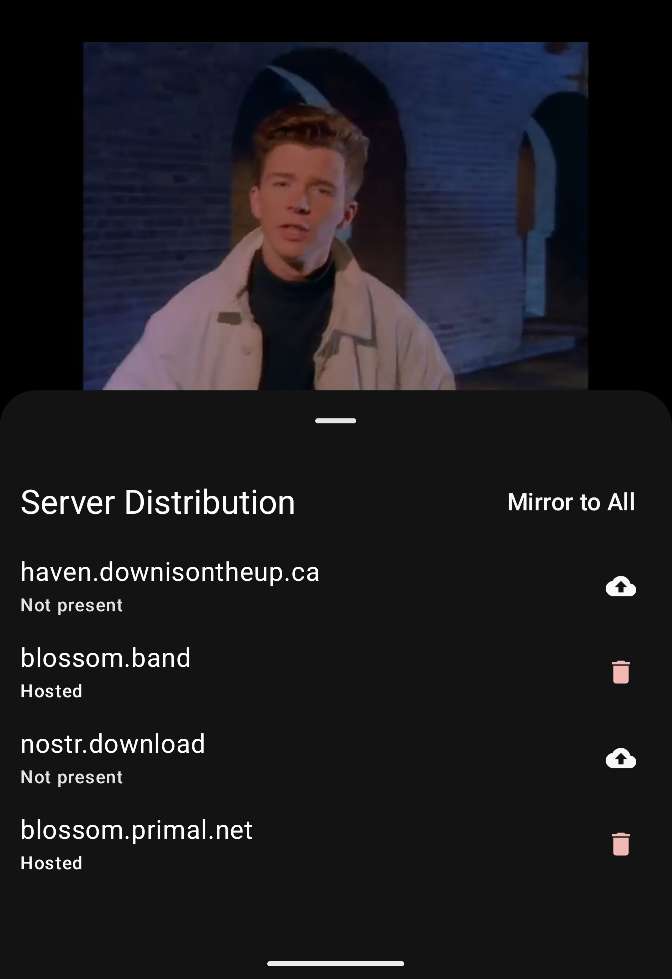Tap the Mirror to All button
Viewport: 672px width, 979px height.
571,502
